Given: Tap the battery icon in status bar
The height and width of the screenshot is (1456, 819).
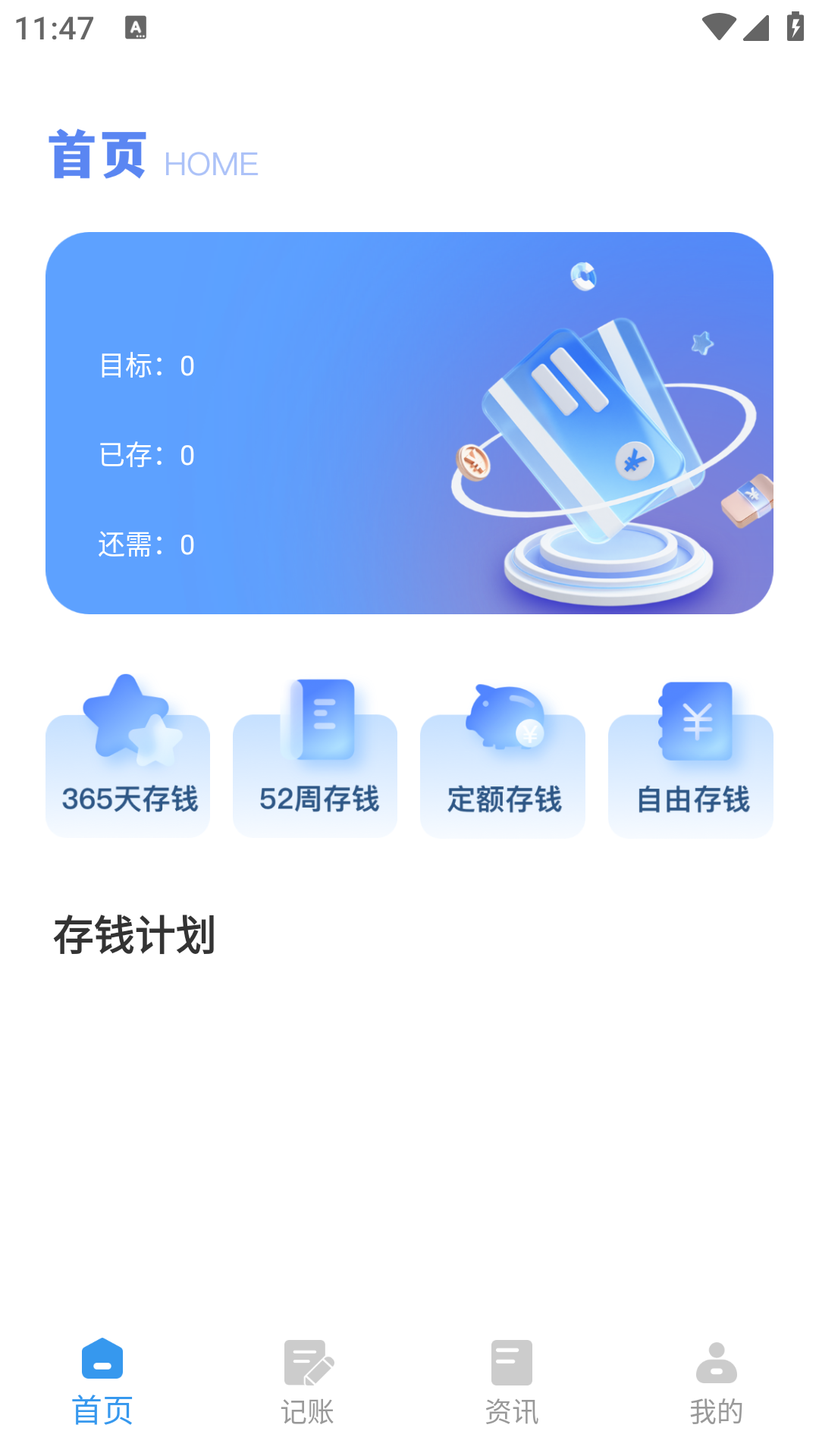Looking at the screenshot, I should 794,25.
